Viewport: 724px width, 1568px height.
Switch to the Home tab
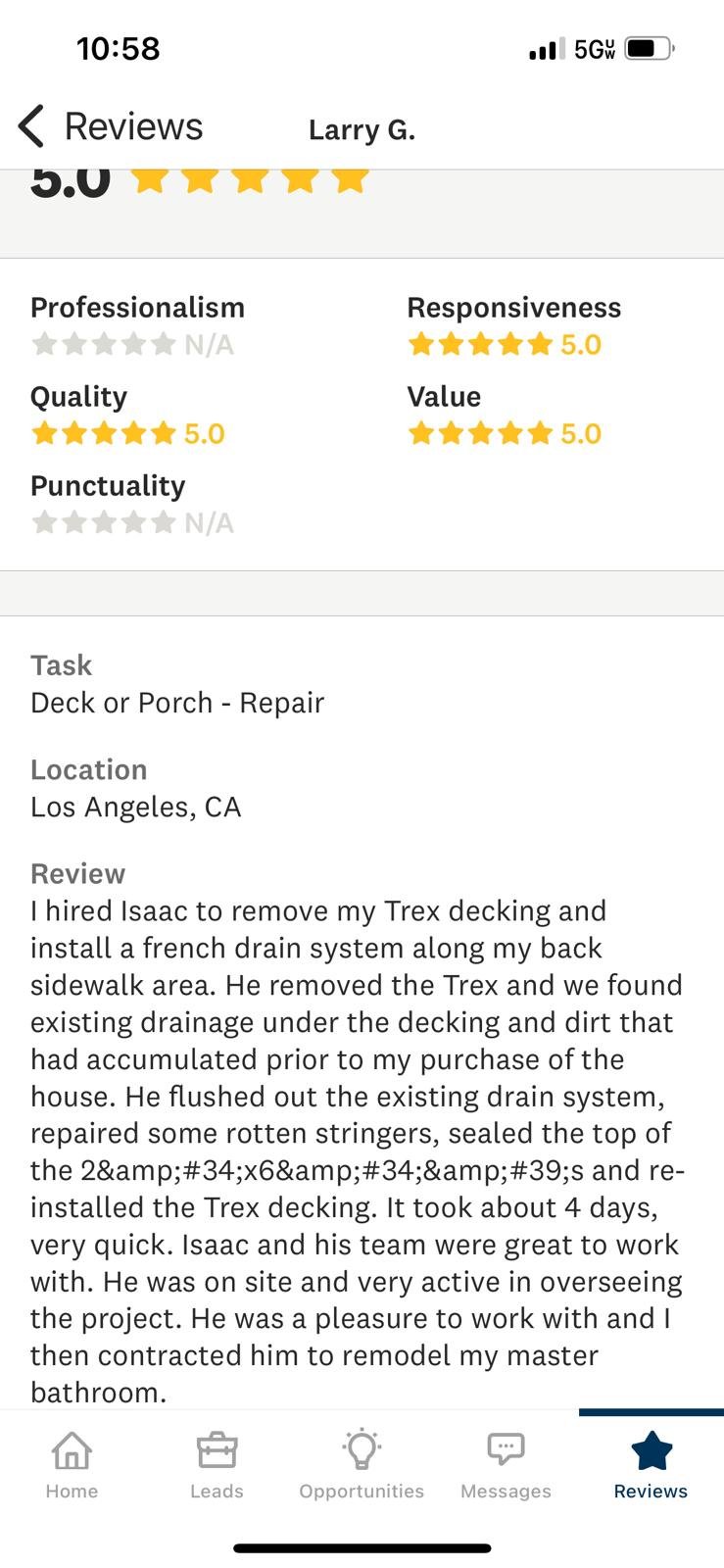click(72, 1464)
